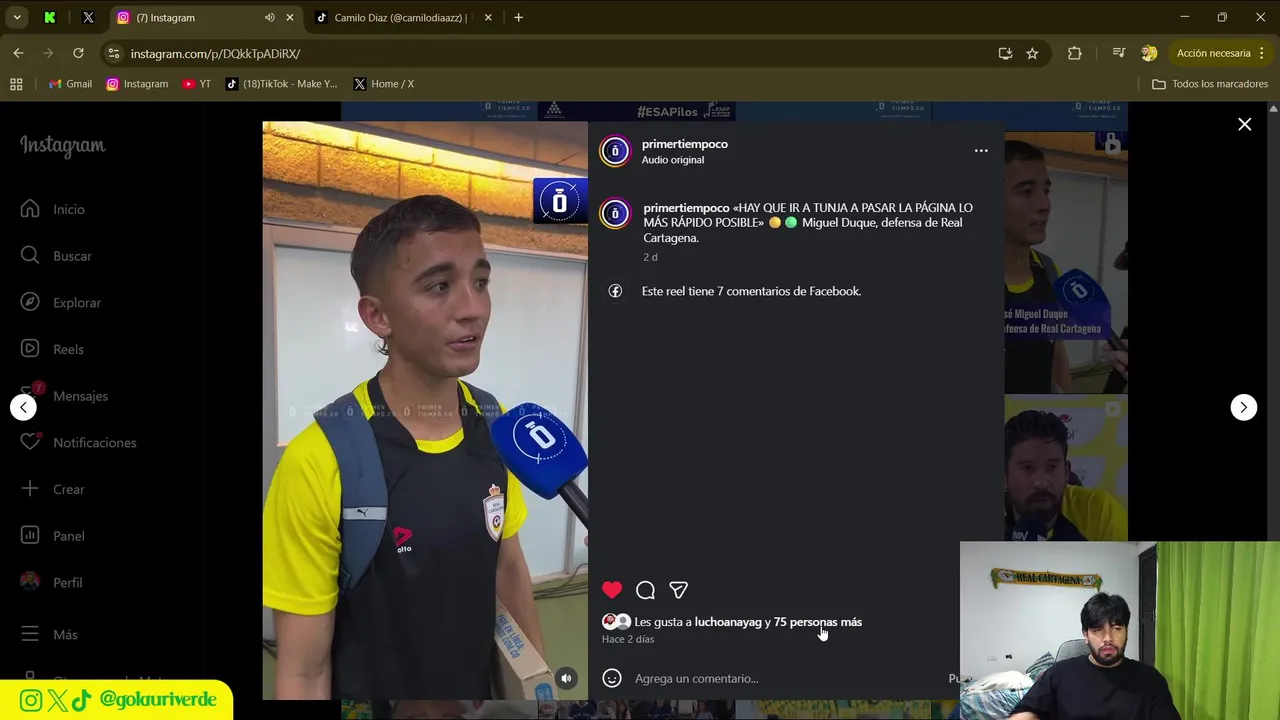Go to the previous post arrow
Screen dimensions: 1280x720
click(23, 407)
